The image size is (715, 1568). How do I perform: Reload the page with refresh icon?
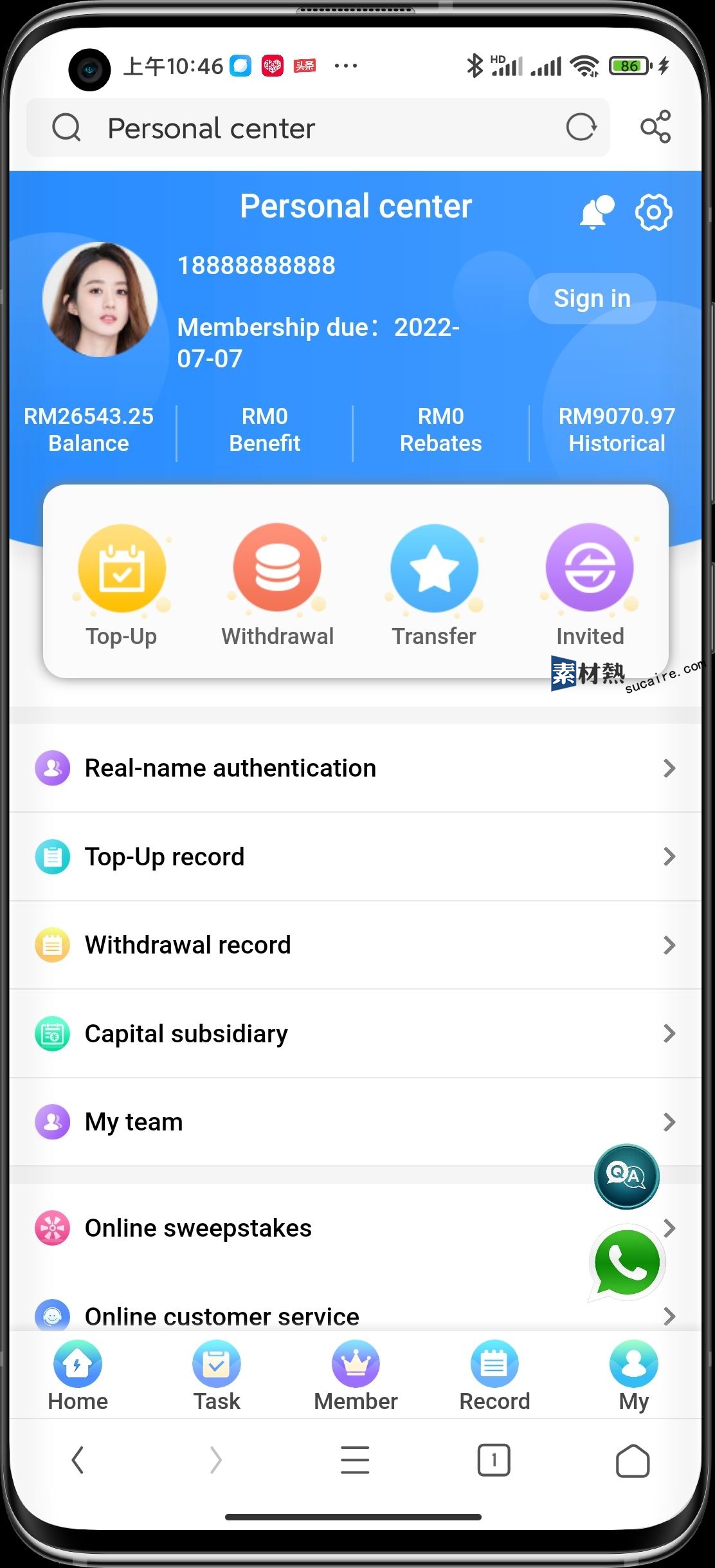coord(581,127)
